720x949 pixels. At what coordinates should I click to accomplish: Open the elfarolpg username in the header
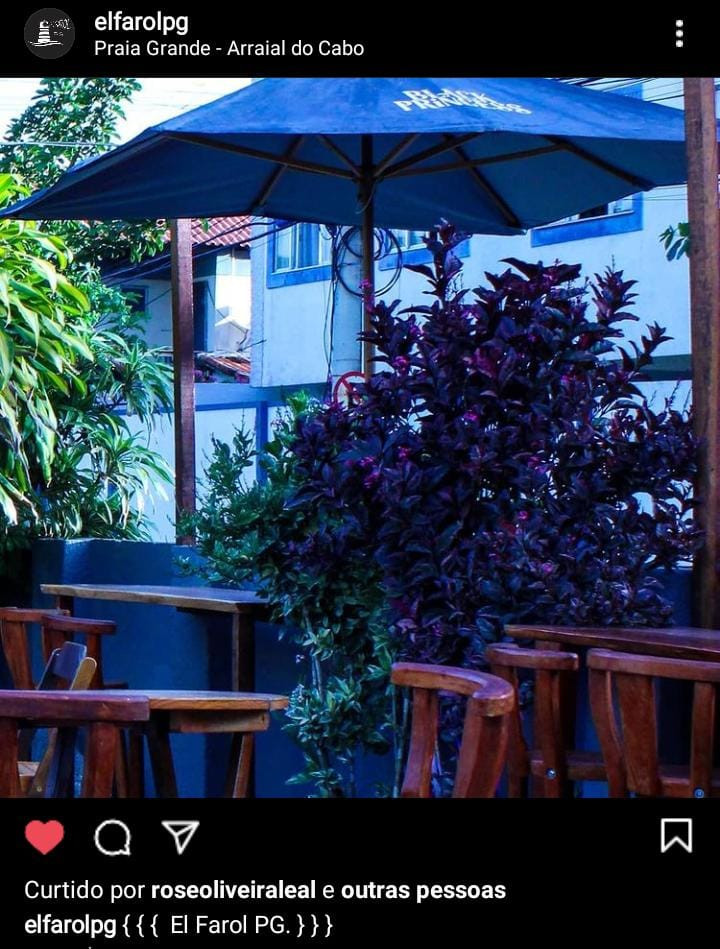coord(141,21)
